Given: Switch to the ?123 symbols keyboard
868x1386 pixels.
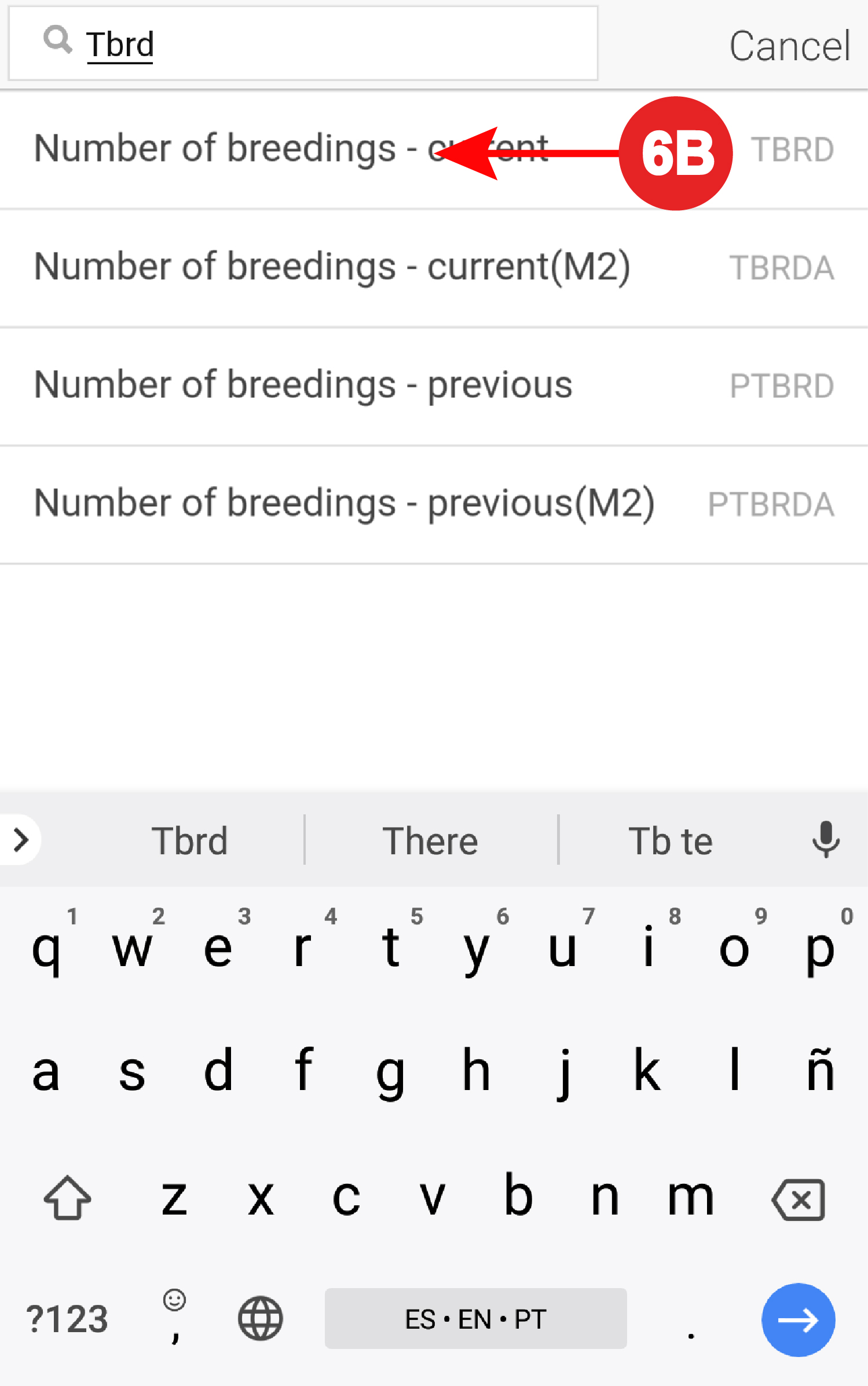Looking at the screenshot, I should pyautogui.click(x=67, y=1320).
